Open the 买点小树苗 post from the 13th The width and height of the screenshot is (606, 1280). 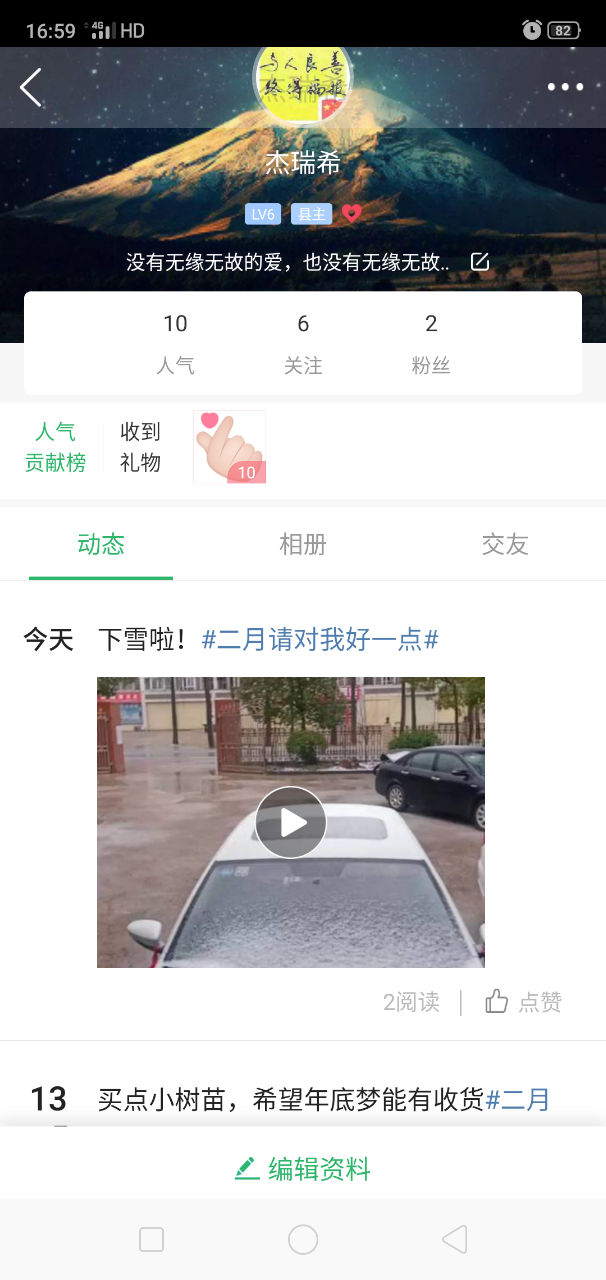[290, 1100]
